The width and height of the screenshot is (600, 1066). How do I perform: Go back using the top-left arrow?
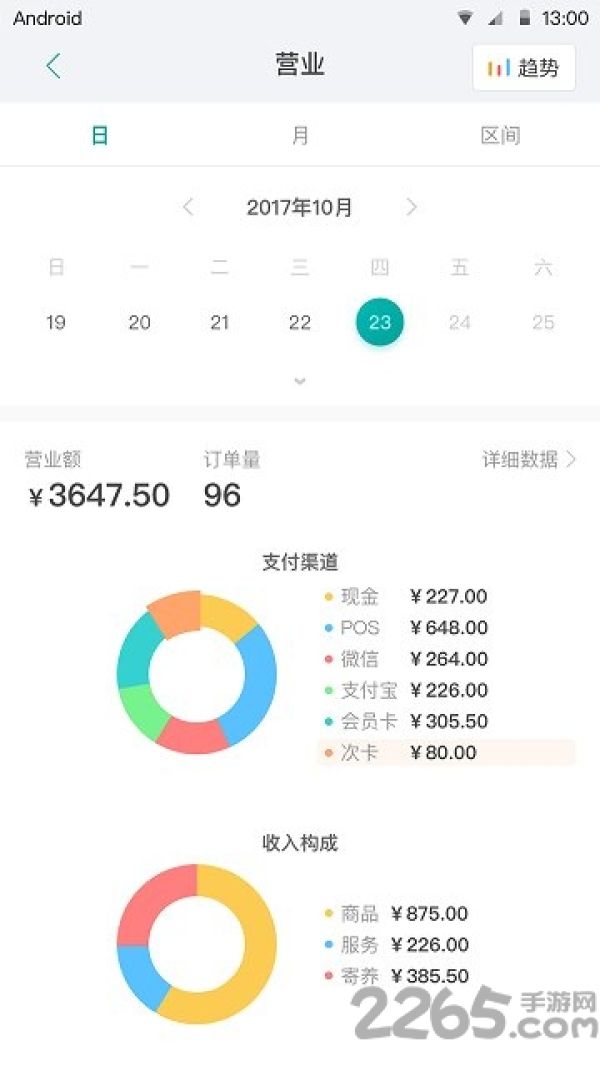tap(54, 67)
